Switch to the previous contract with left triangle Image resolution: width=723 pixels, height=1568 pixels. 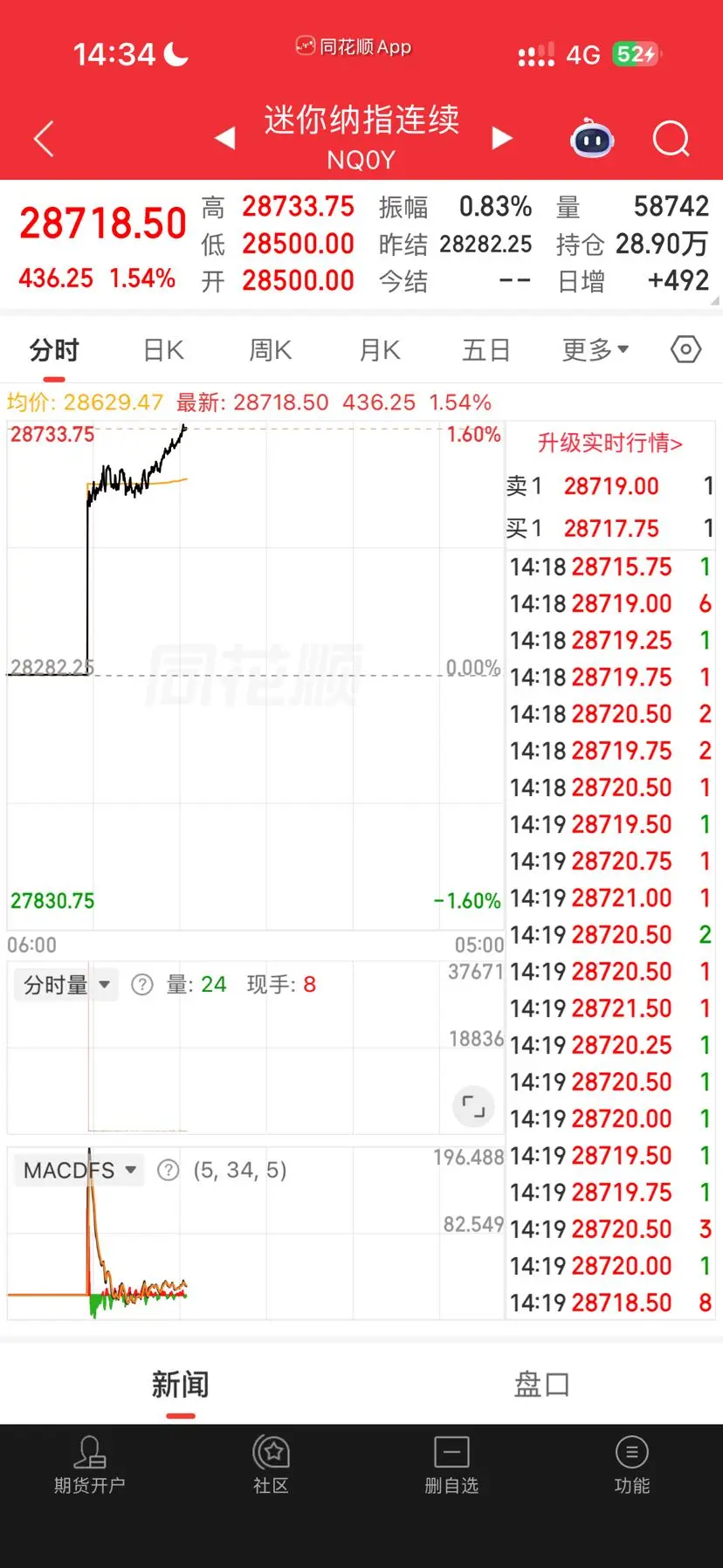(225, 138)
